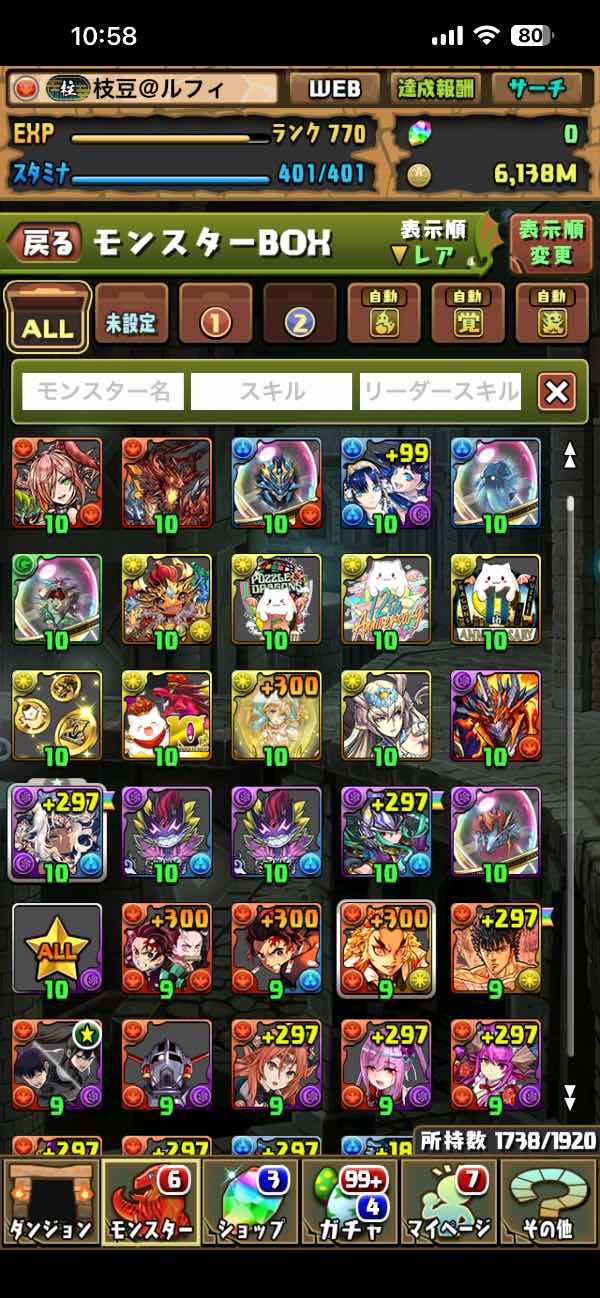Tap the 戻る back button

coord(45,243)
